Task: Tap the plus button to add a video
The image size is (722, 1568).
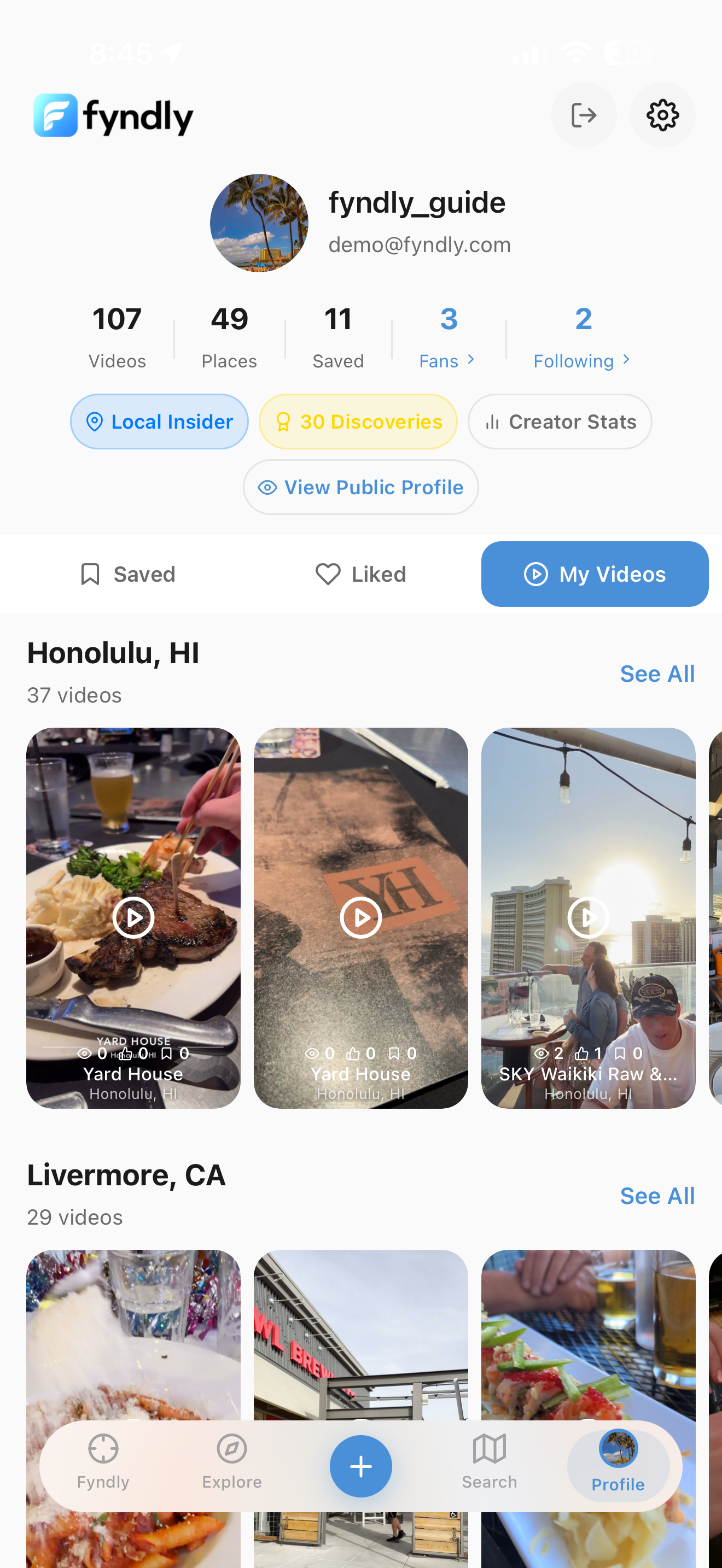Action: (x=360, y=1466)
